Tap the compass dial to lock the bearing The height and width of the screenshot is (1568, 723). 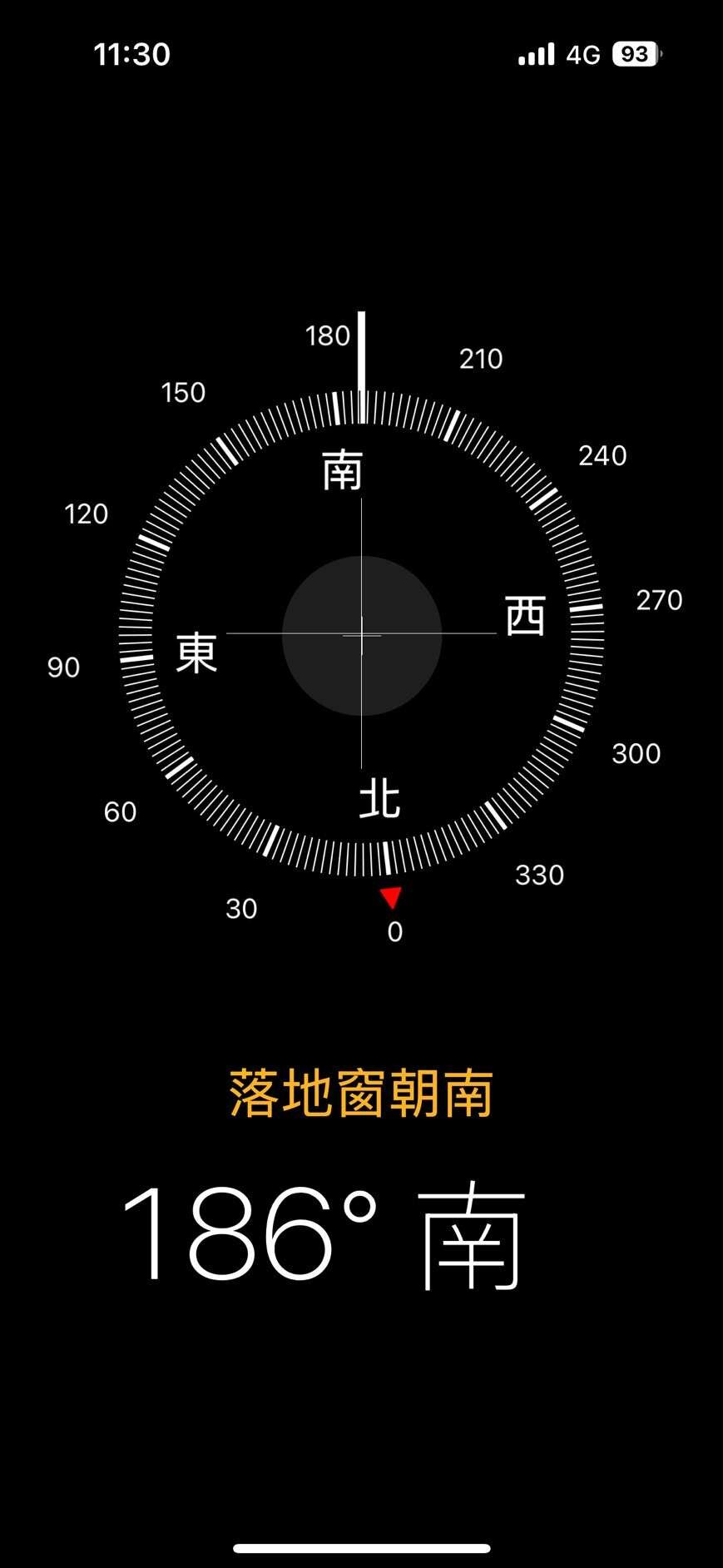coord(361,634)
